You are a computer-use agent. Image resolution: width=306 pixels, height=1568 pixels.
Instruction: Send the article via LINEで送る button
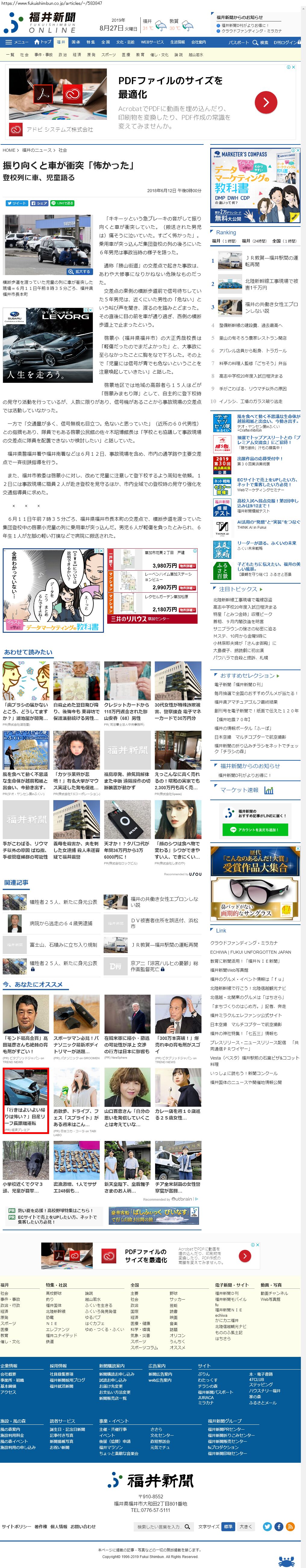(63, 203)
